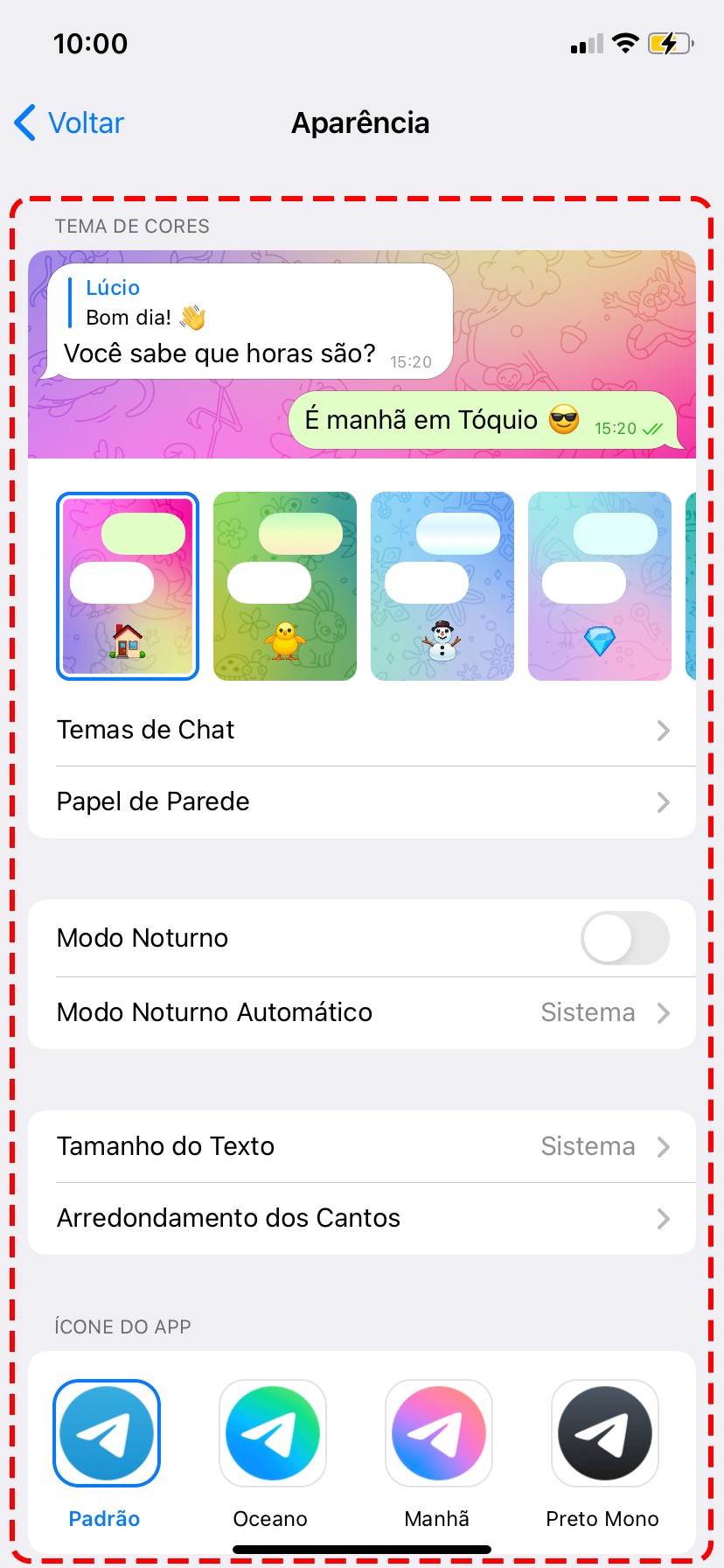Pick the snowman blue theme
This screenshot has height=1568, width=724.
(x=442, y=585)
